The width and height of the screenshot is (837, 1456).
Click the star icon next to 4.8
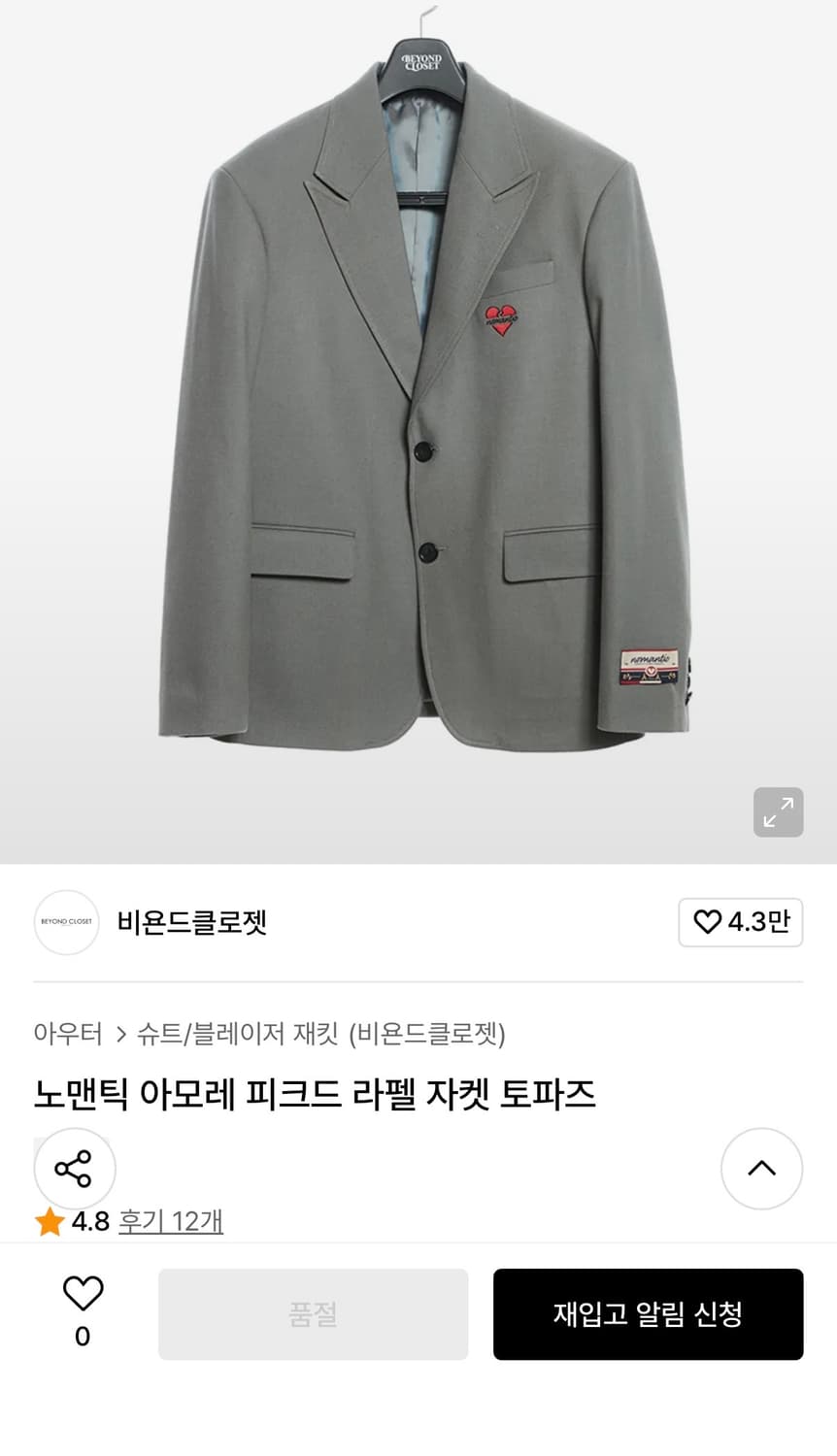[x=48, y=1222]
